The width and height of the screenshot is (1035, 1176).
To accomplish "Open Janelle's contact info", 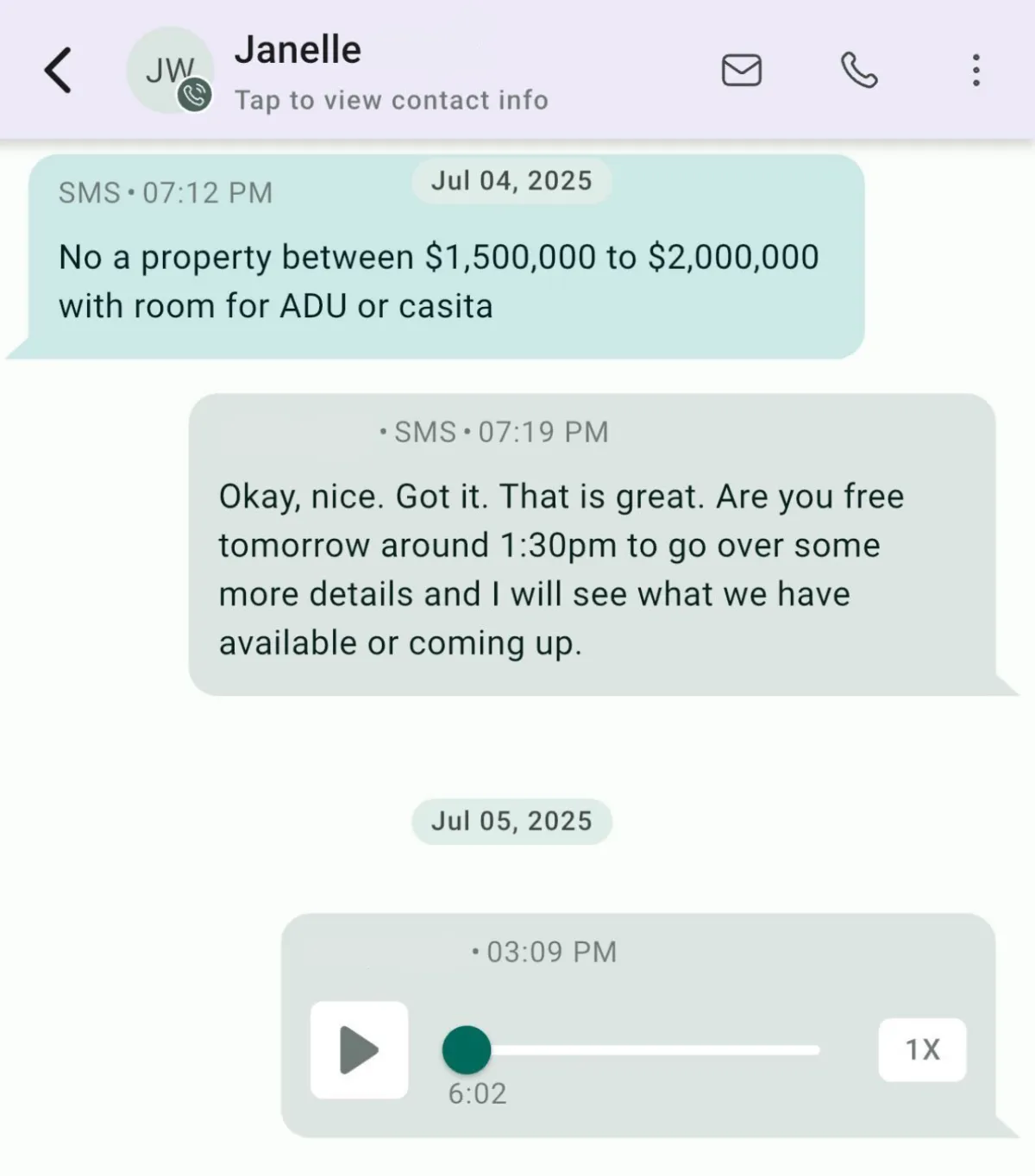I will (x=390, y=99).
